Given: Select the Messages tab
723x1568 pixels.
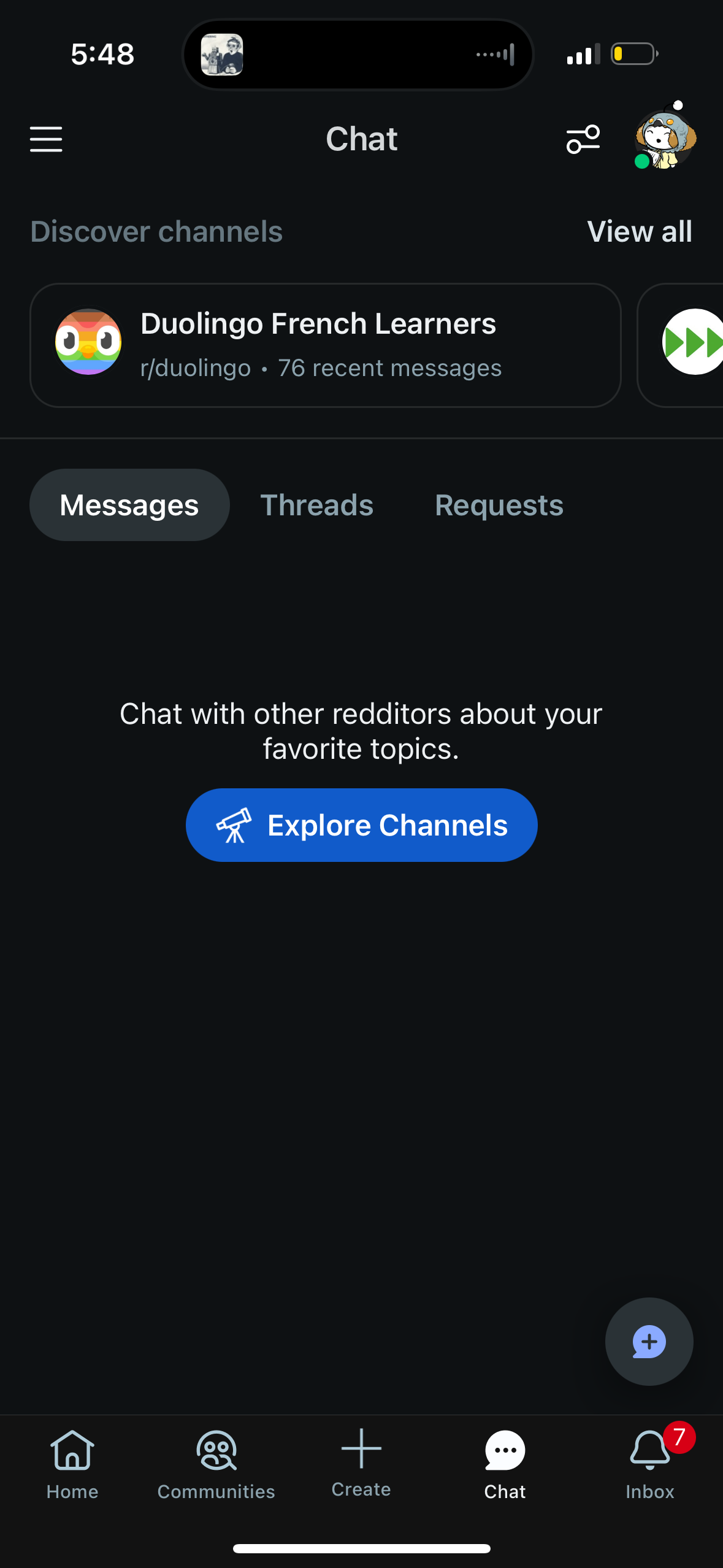Looking at the screenshot, I should click(129, 505).
